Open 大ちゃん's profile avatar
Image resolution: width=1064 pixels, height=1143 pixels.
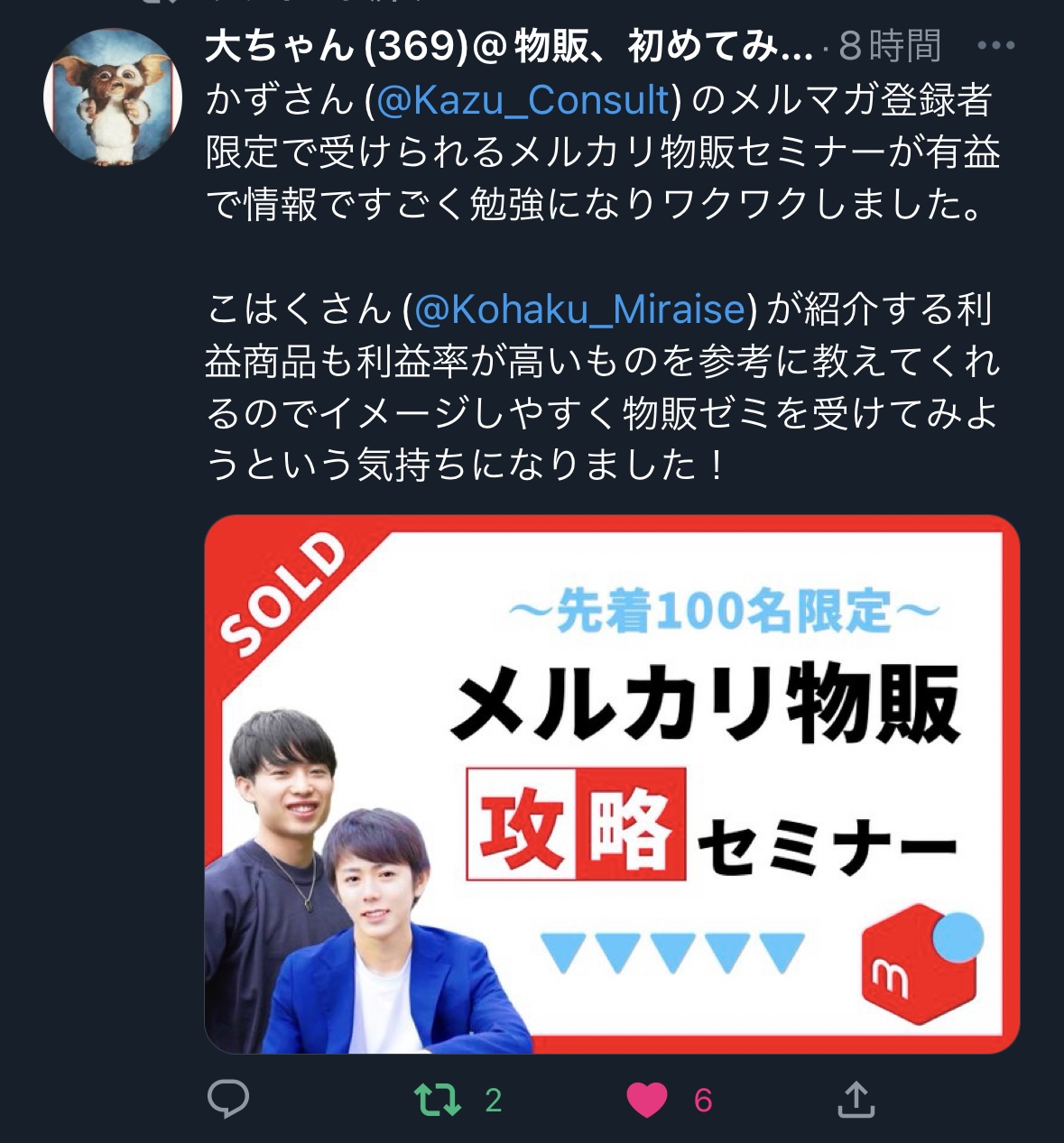[112, 96]
